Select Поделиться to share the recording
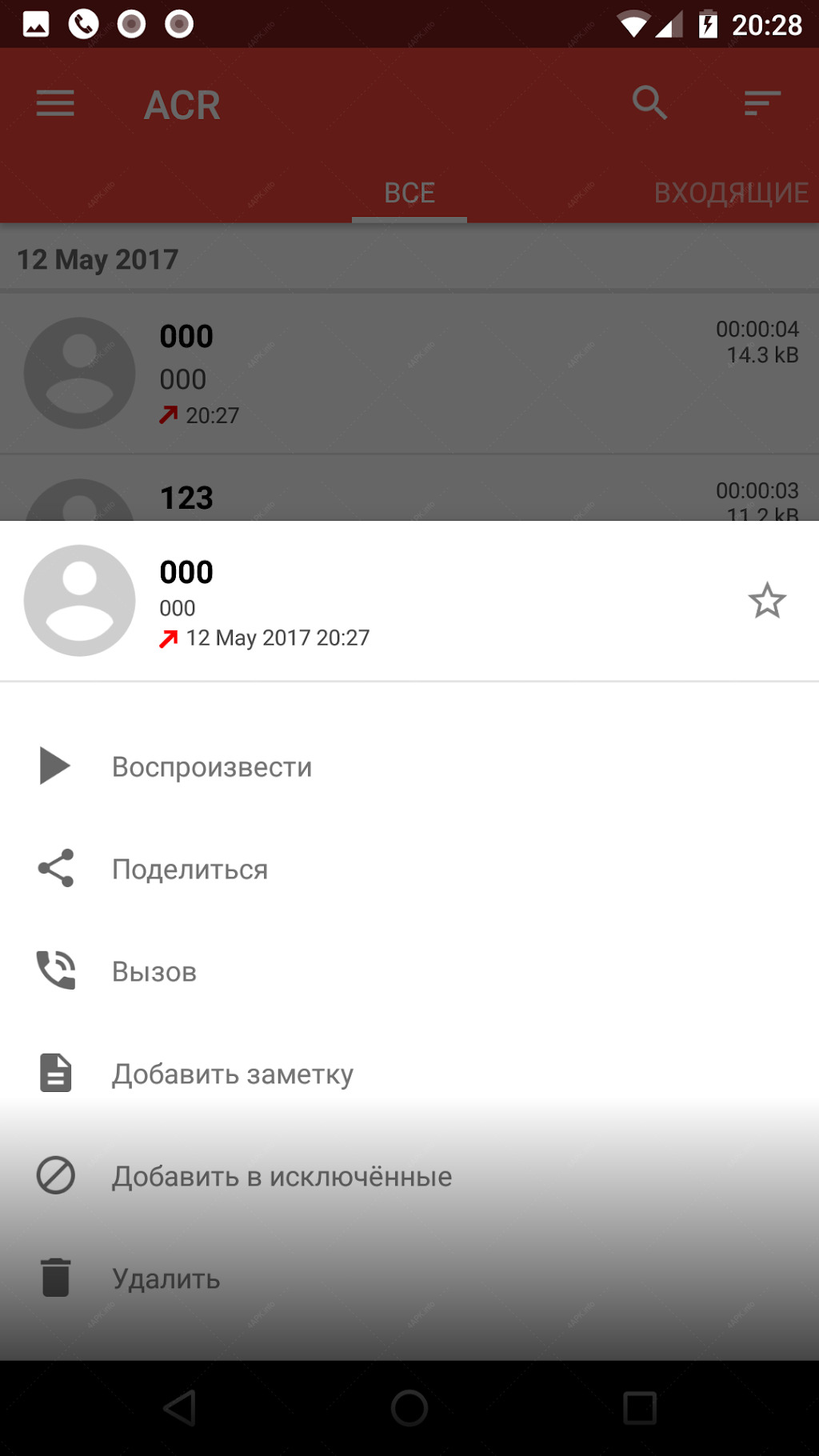Image resolution: width=819 pixels, height=1456 pixels. (x=409, y=869)
